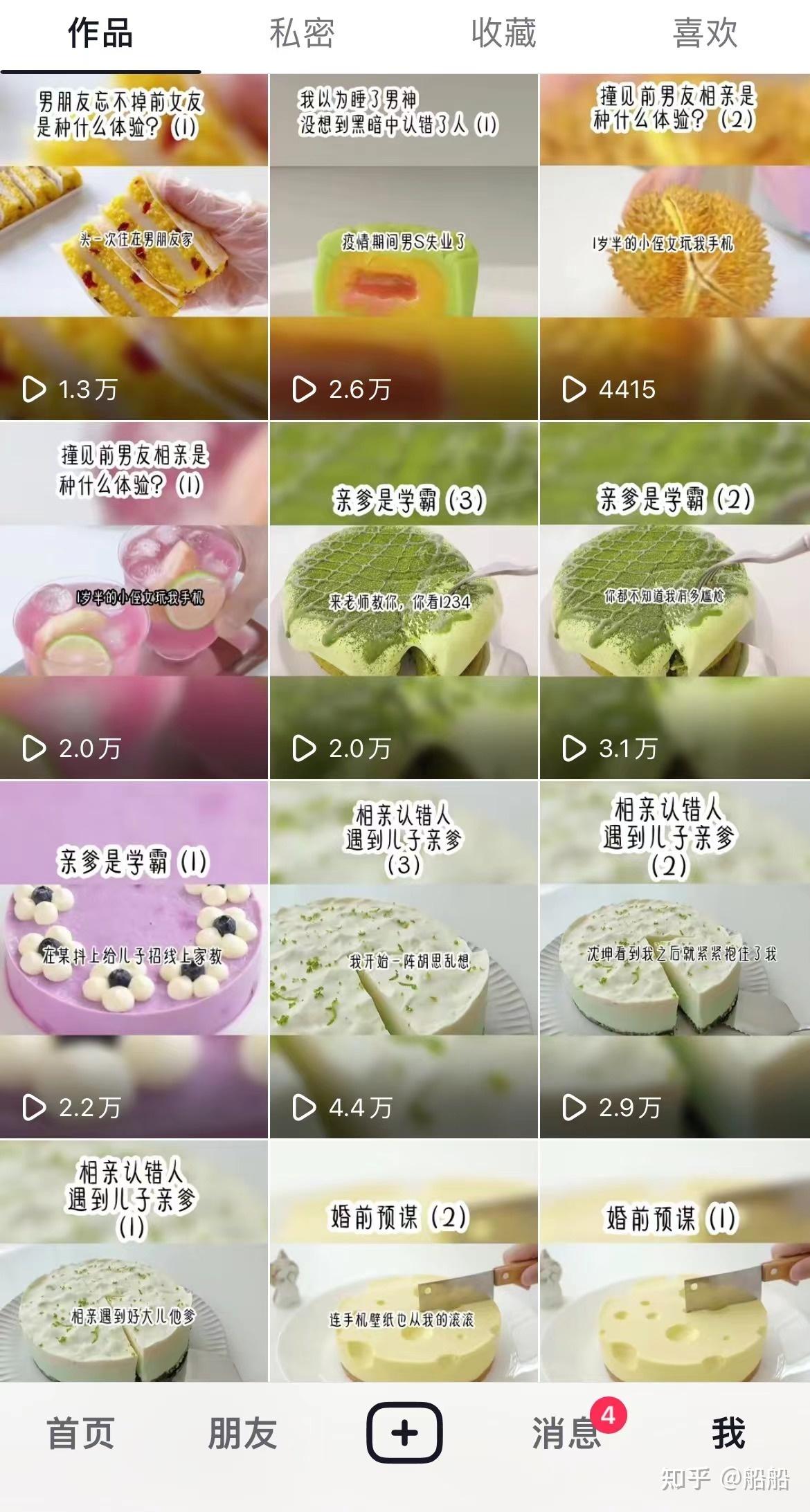Go to the 首页 home tab
This screenshot has width=810, height=1512.
(x=80, y=1432)
